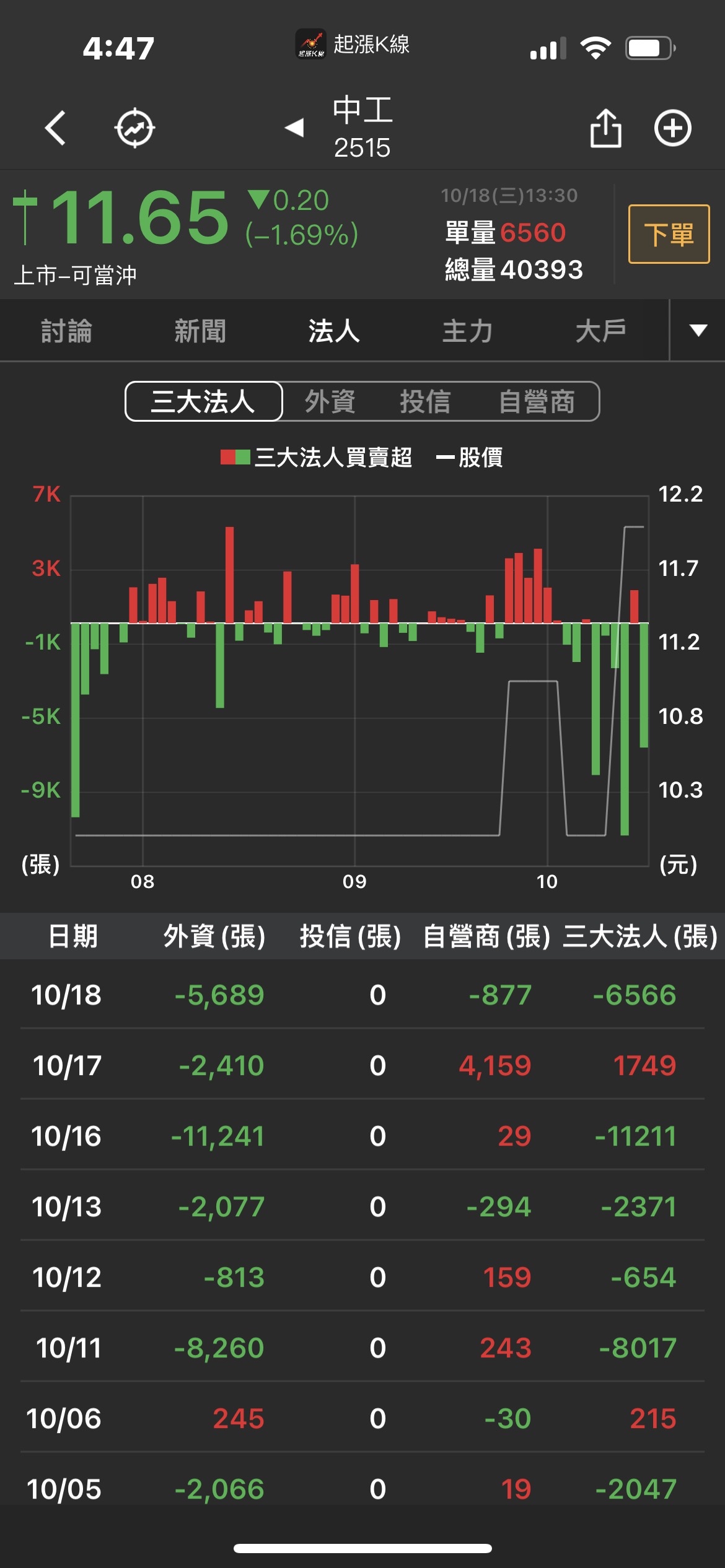Viewport: 725px width, 1568px height.
Task: Toggle the 三大法人 data view
Action: pyautogui.click(x=202, y=401)
